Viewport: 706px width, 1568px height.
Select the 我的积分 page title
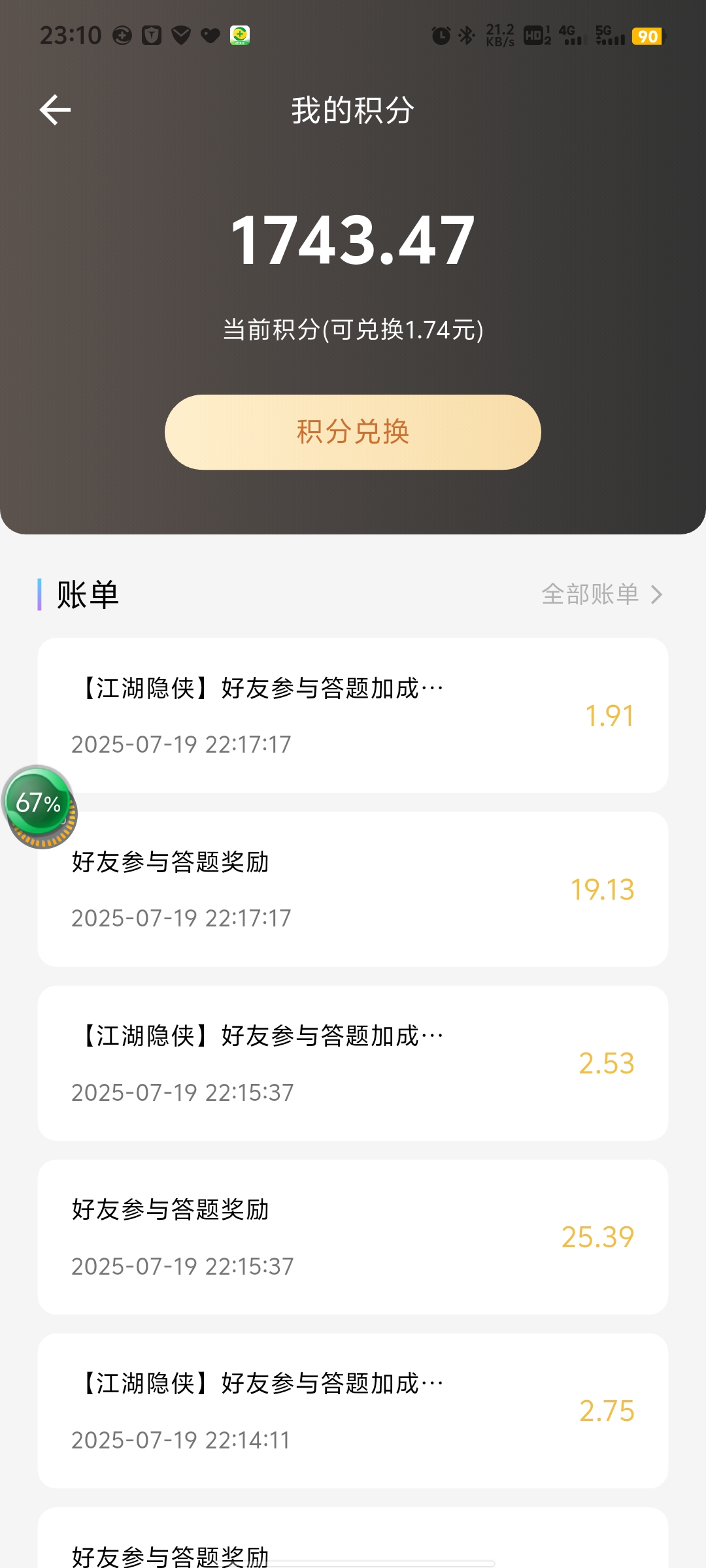click(x=353, y=110)
